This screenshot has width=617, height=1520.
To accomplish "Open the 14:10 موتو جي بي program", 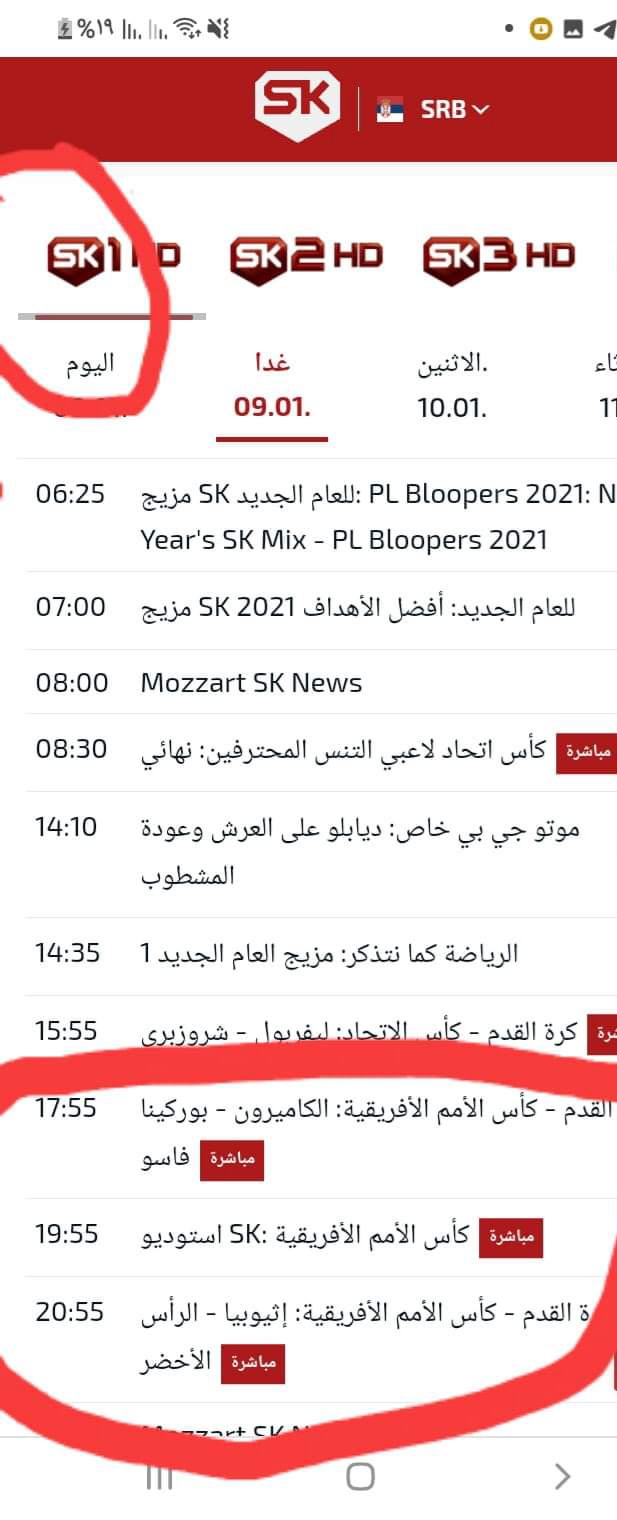I will [360, 852].
